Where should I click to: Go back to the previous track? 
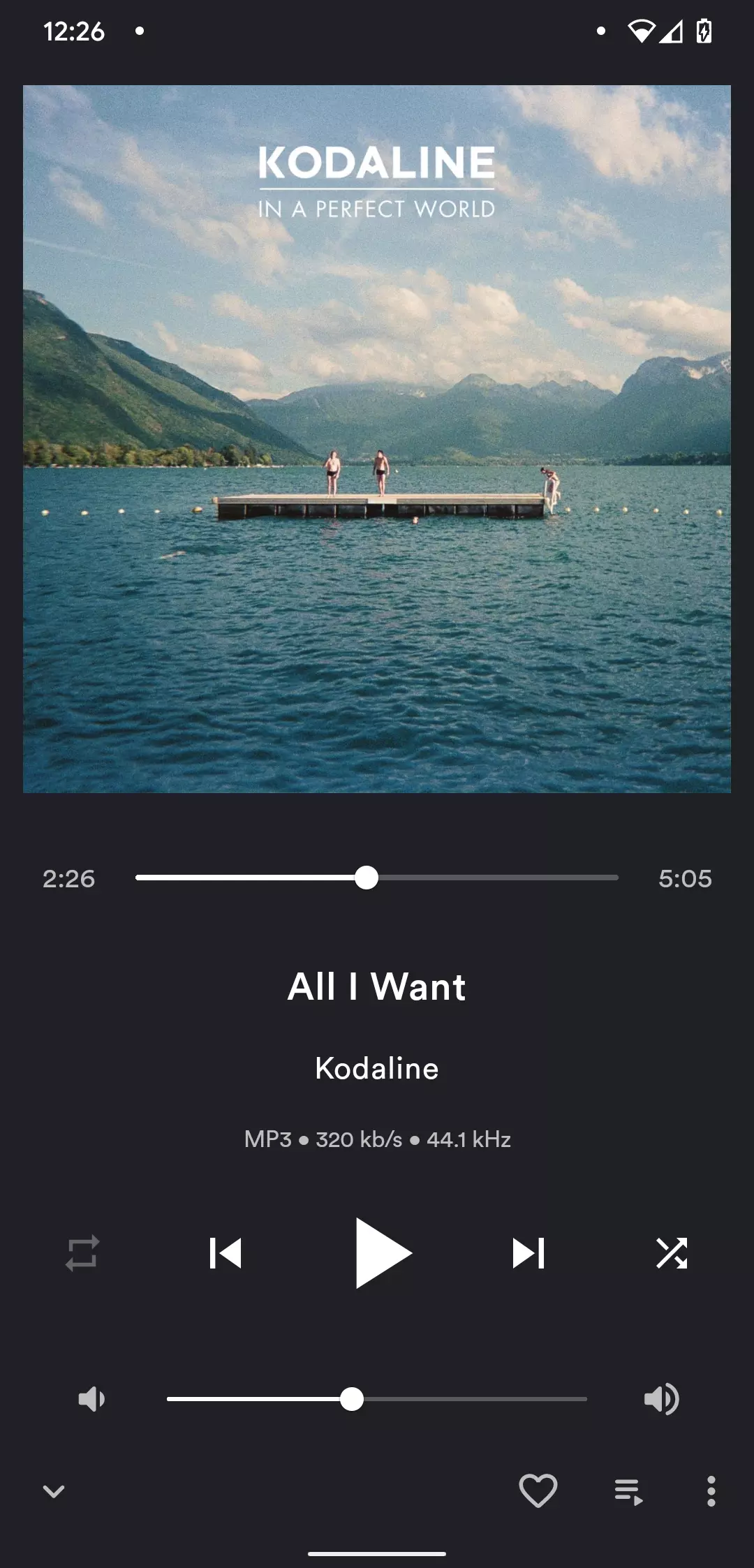(226, 1253)
